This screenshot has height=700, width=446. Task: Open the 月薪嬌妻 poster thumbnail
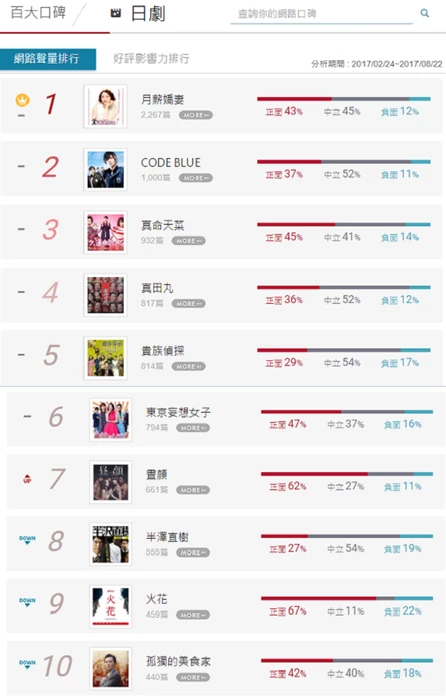(x=105, y=106)
